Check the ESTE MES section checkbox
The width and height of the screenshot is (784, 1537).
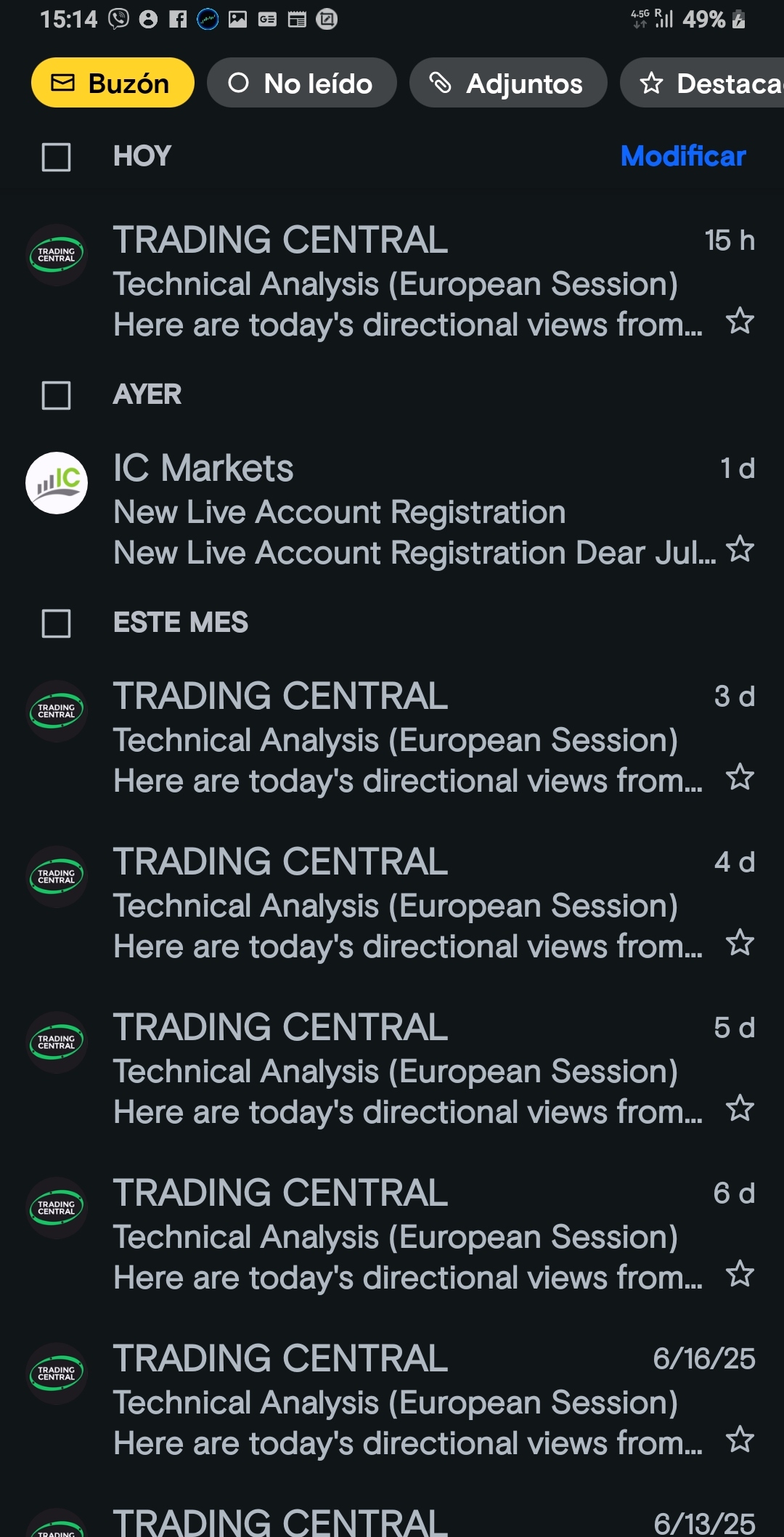pyautogui.click(x=57, y=623)
